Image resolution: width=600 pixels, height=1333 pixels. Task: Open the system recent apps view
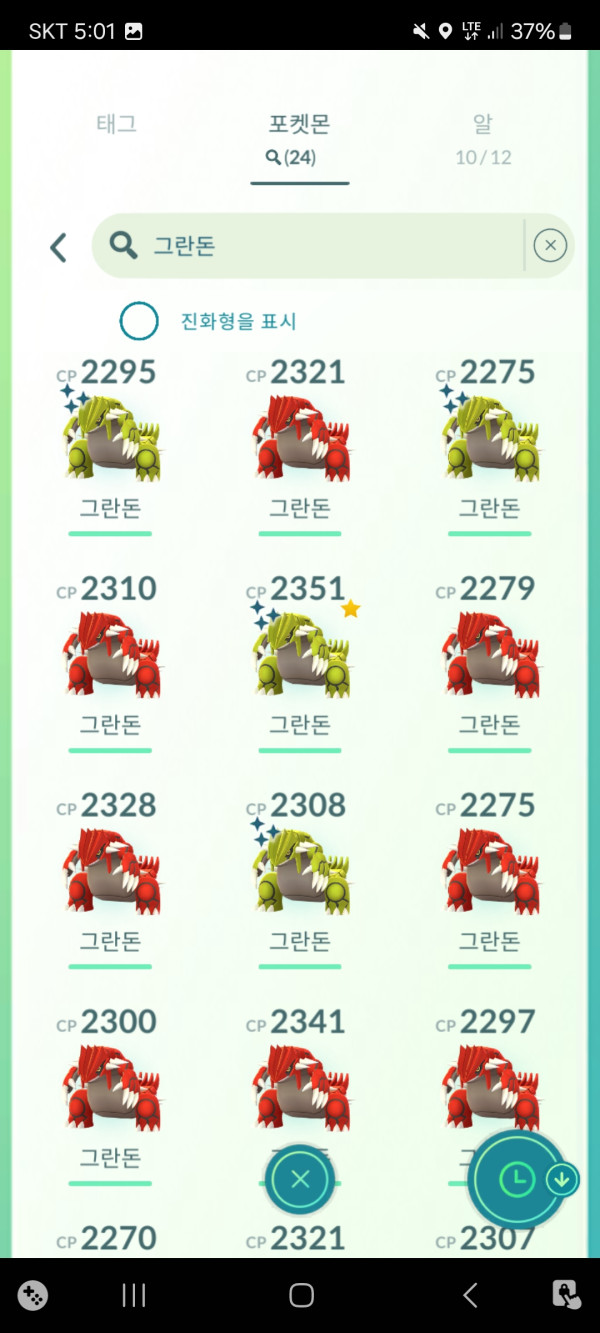134,1296
